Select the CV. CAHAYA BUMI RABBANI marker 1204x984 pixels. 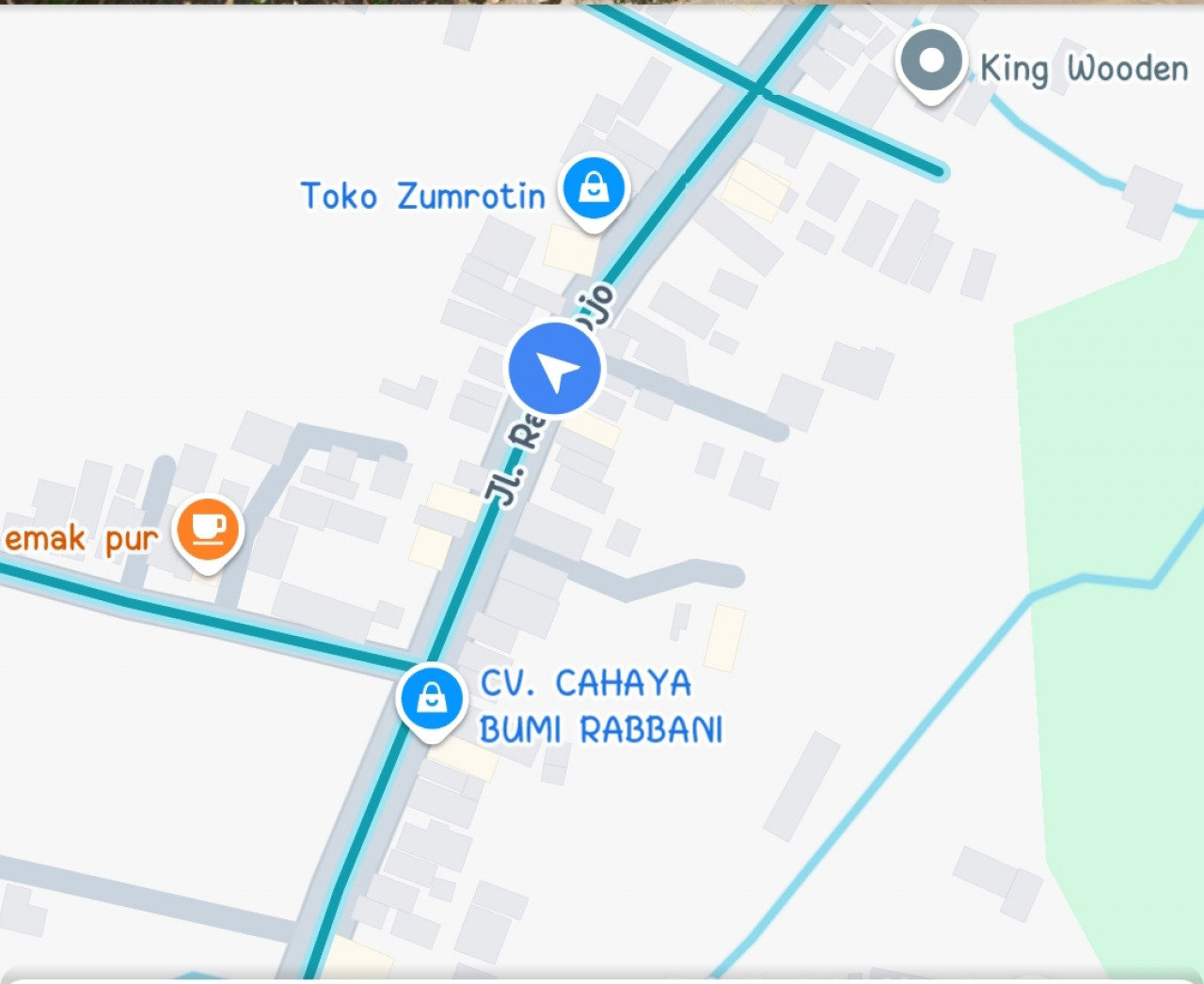(x=431, y=700)
